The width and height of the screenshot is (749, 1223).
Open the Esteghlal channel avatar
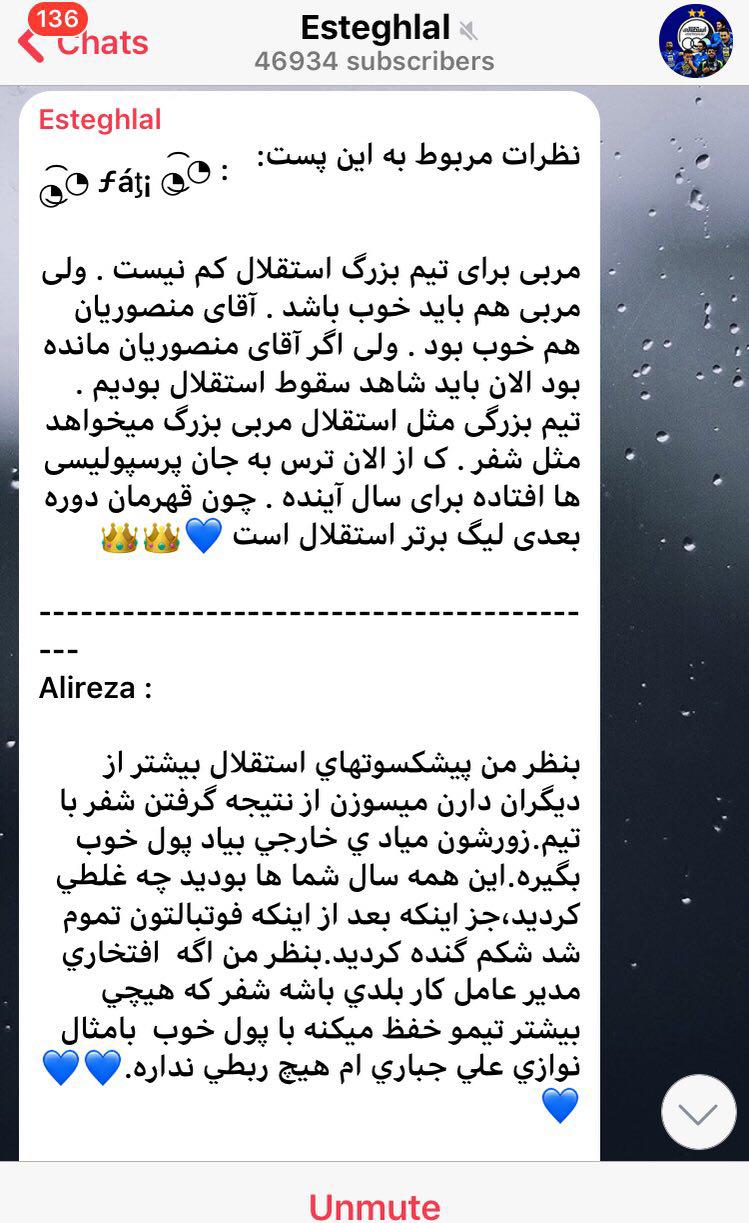click(x=695, y=41)
